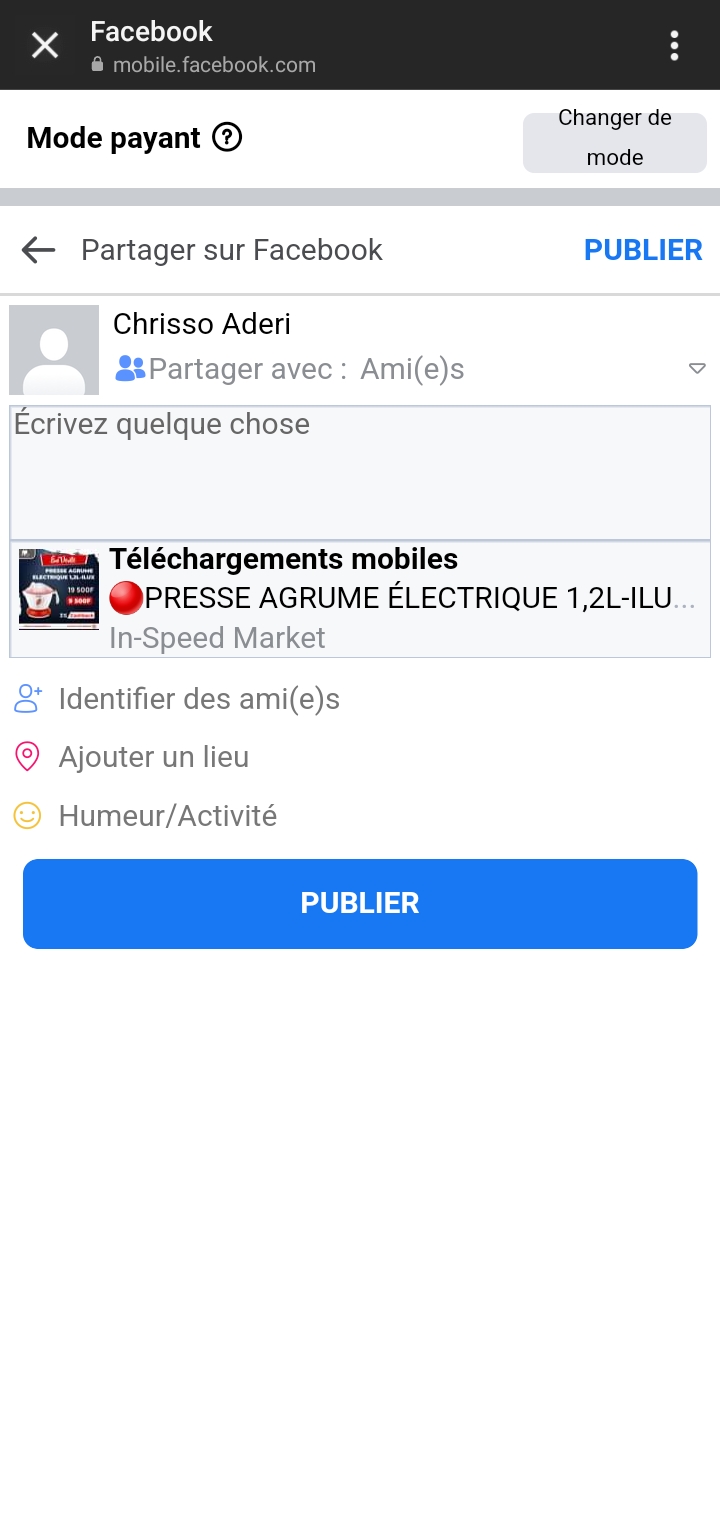Open the Mode payant help icon
Screen dimensions: 720x1527
point(227,137)
